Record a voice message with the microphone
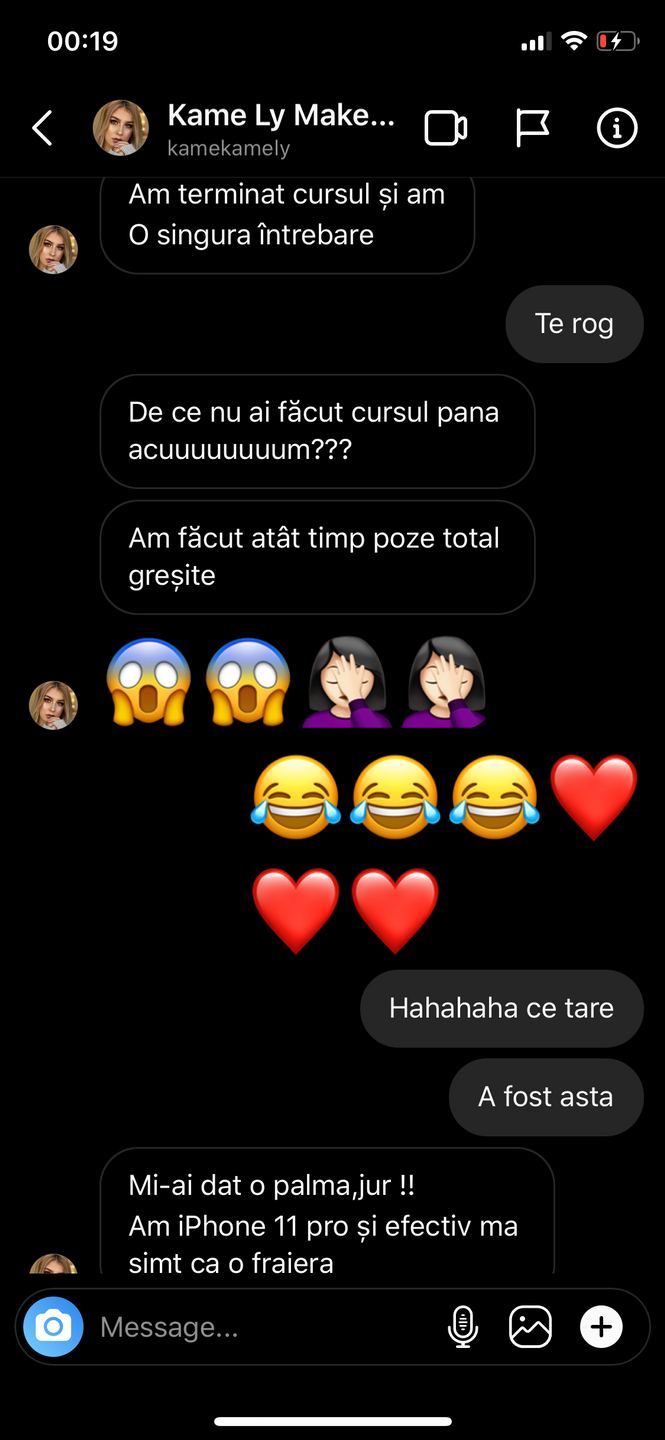This screenshot has width=665, height=1440. pos(462,1327)
